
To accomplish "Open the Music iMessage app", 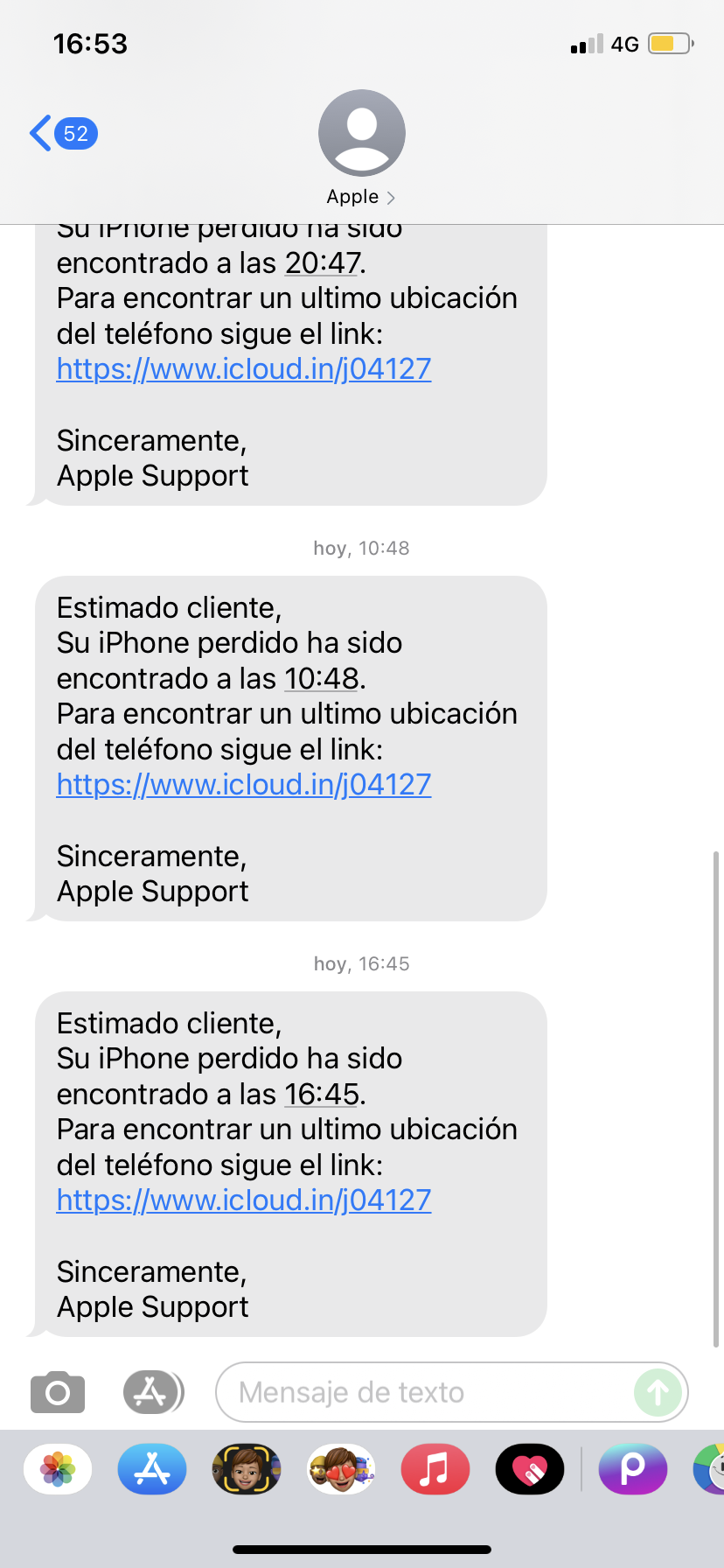I will (435, 1469).
